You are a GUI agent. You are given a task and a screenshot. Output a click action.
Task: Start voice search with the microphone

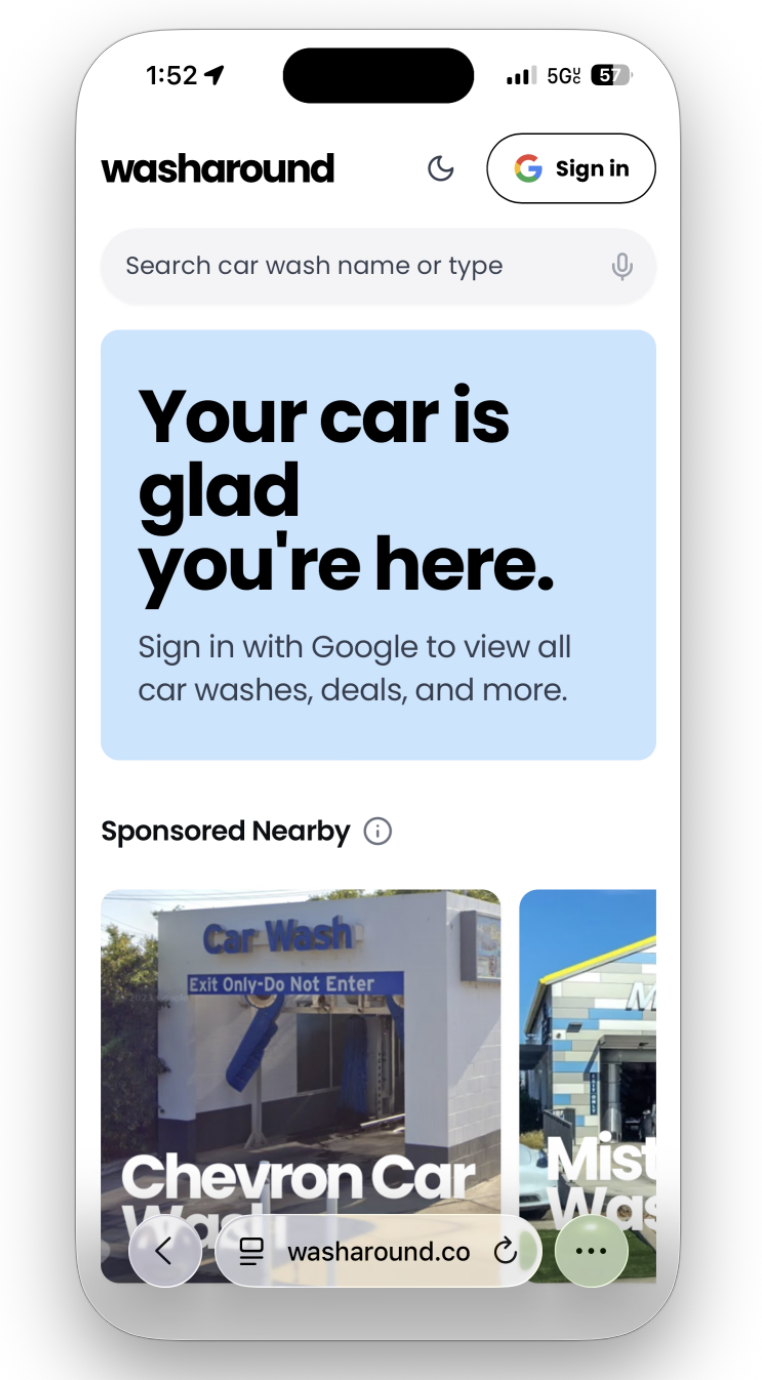[622, 266]
